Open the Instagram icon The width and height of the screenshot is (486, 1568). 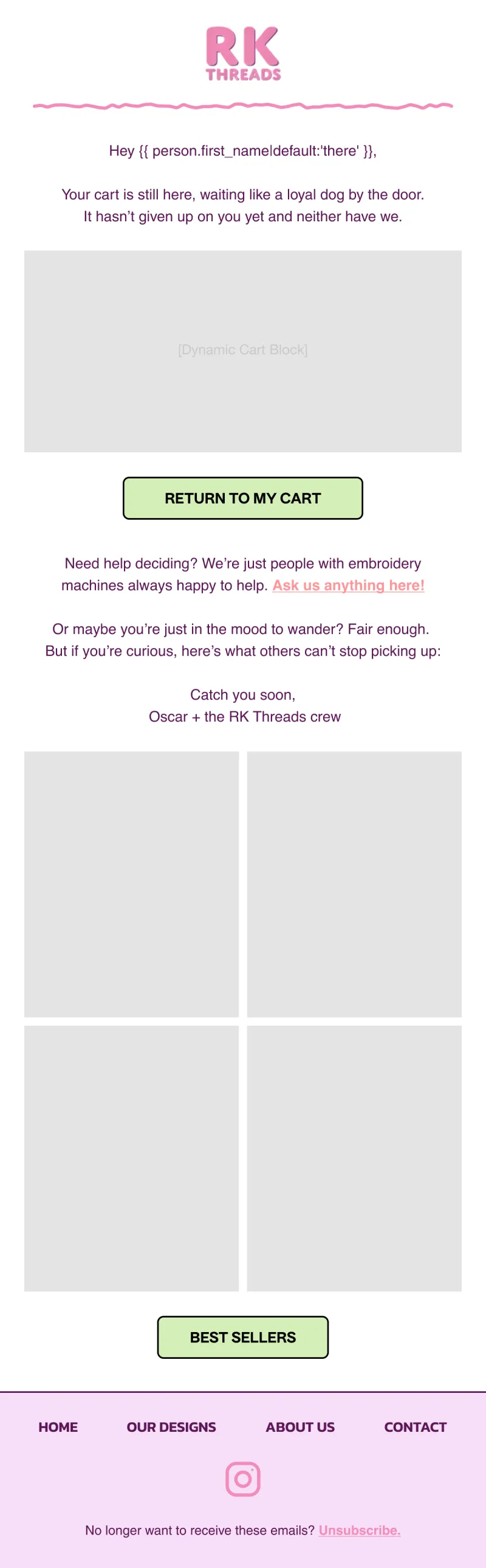click(242, 1479)
